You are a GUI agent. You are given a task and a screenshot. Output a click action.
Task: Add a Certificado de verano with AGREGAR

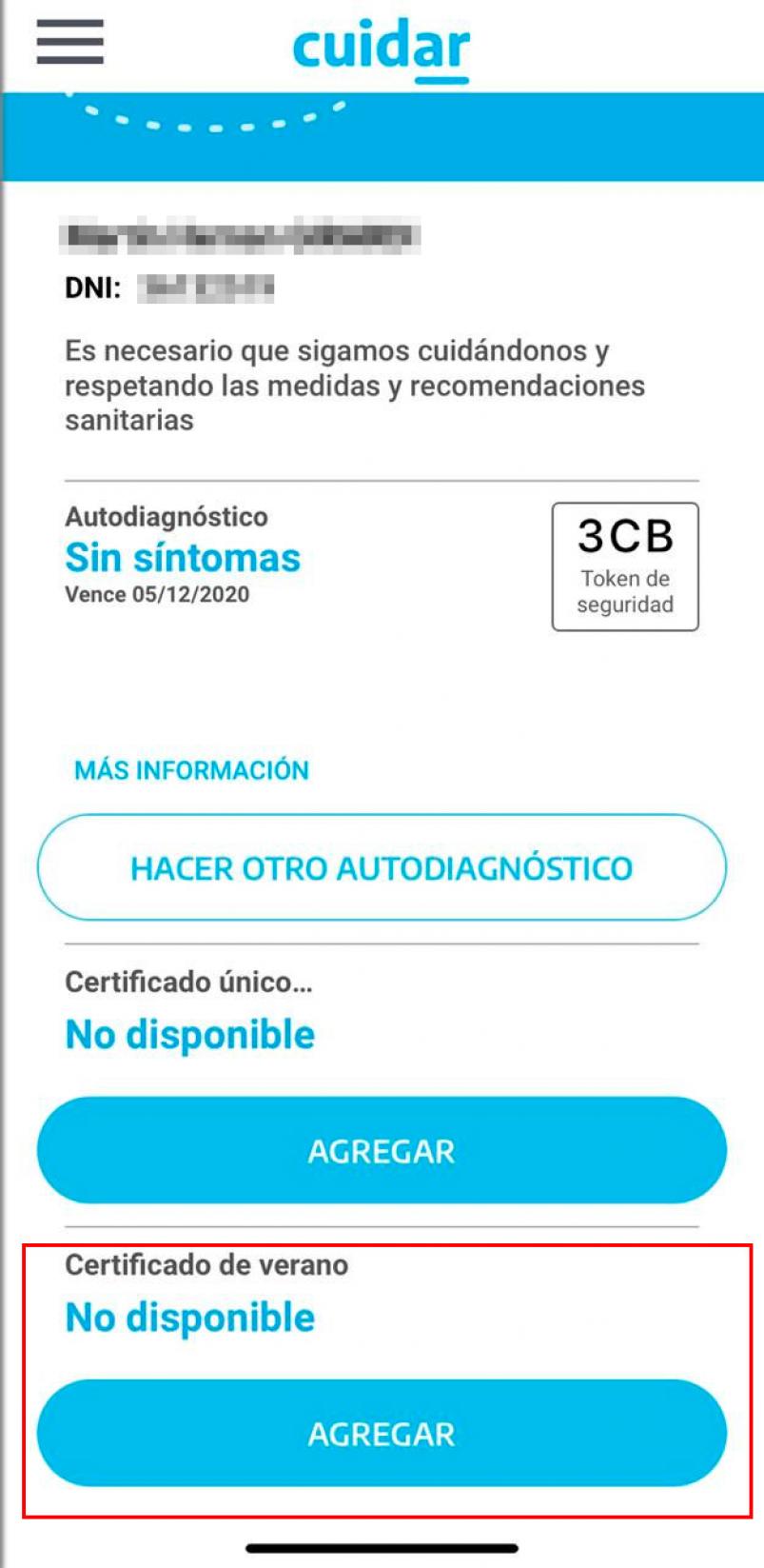point(382,1433)
